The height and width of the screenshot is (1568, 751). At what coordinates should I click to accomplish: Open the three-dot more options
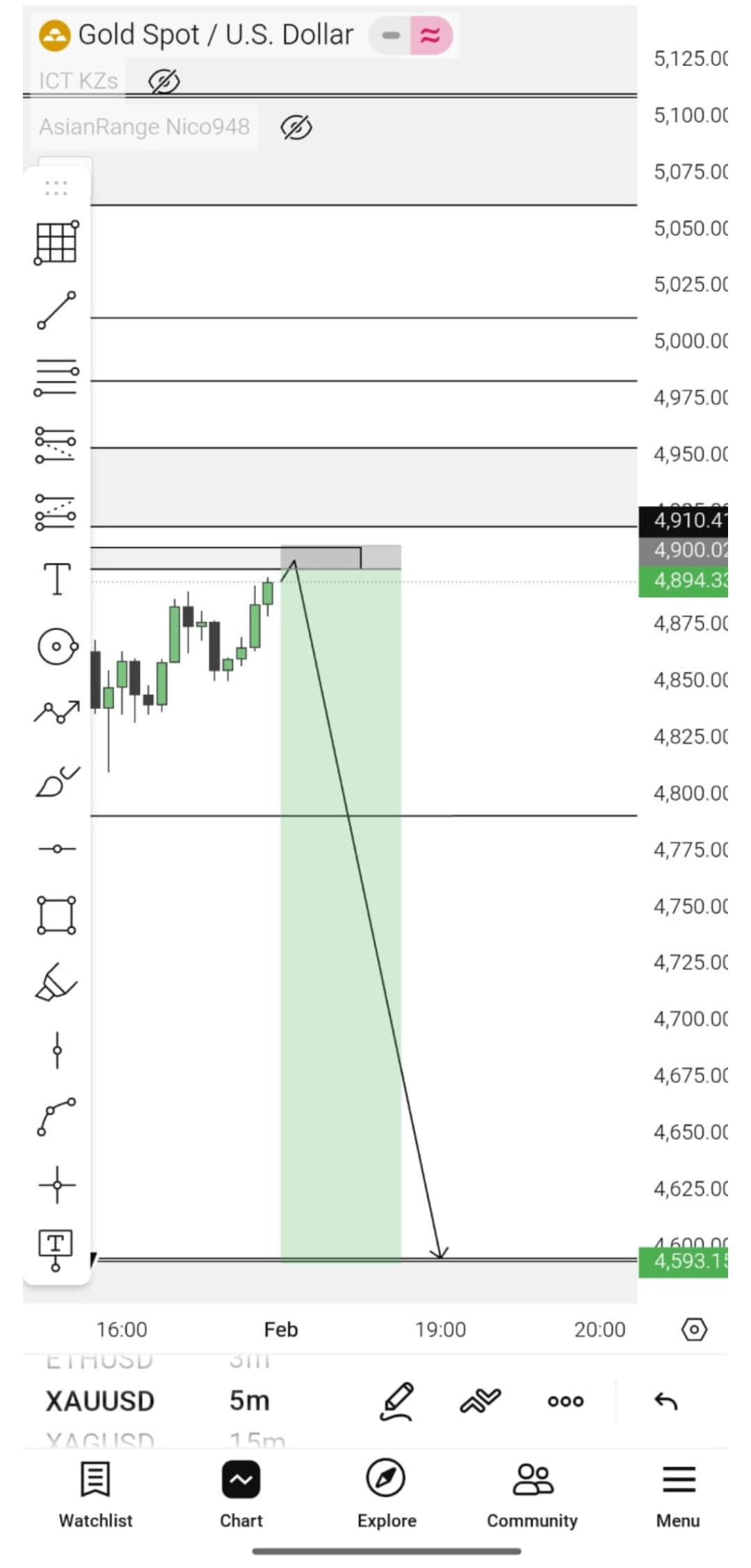[565, 1400]
